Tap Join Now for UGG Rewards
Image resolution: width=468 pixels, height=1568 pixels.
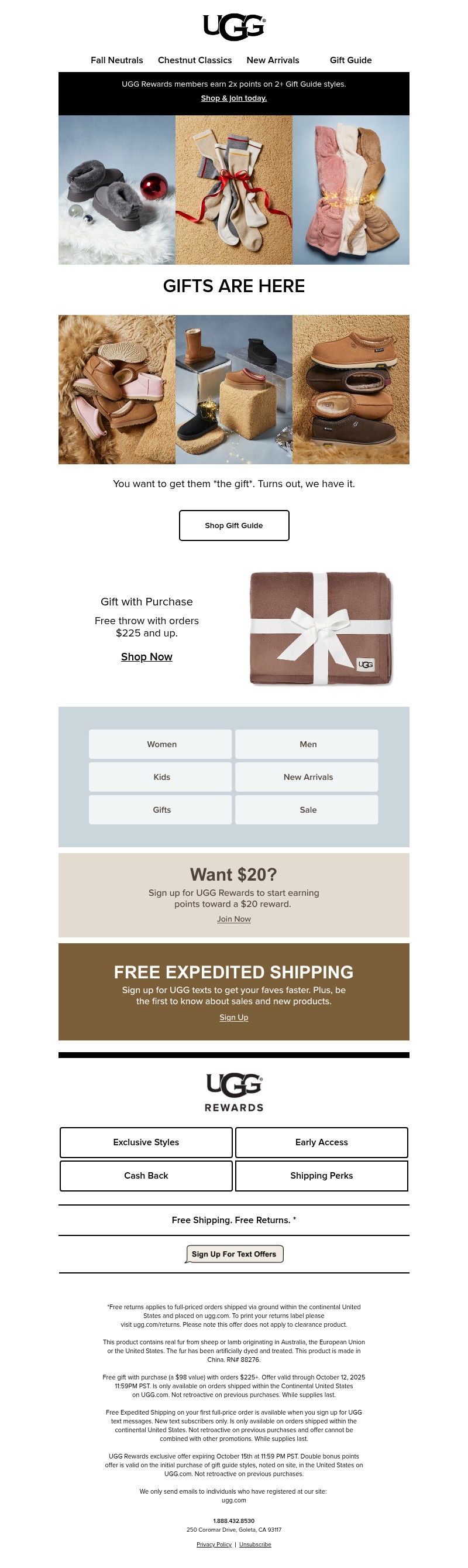point(233,919)
